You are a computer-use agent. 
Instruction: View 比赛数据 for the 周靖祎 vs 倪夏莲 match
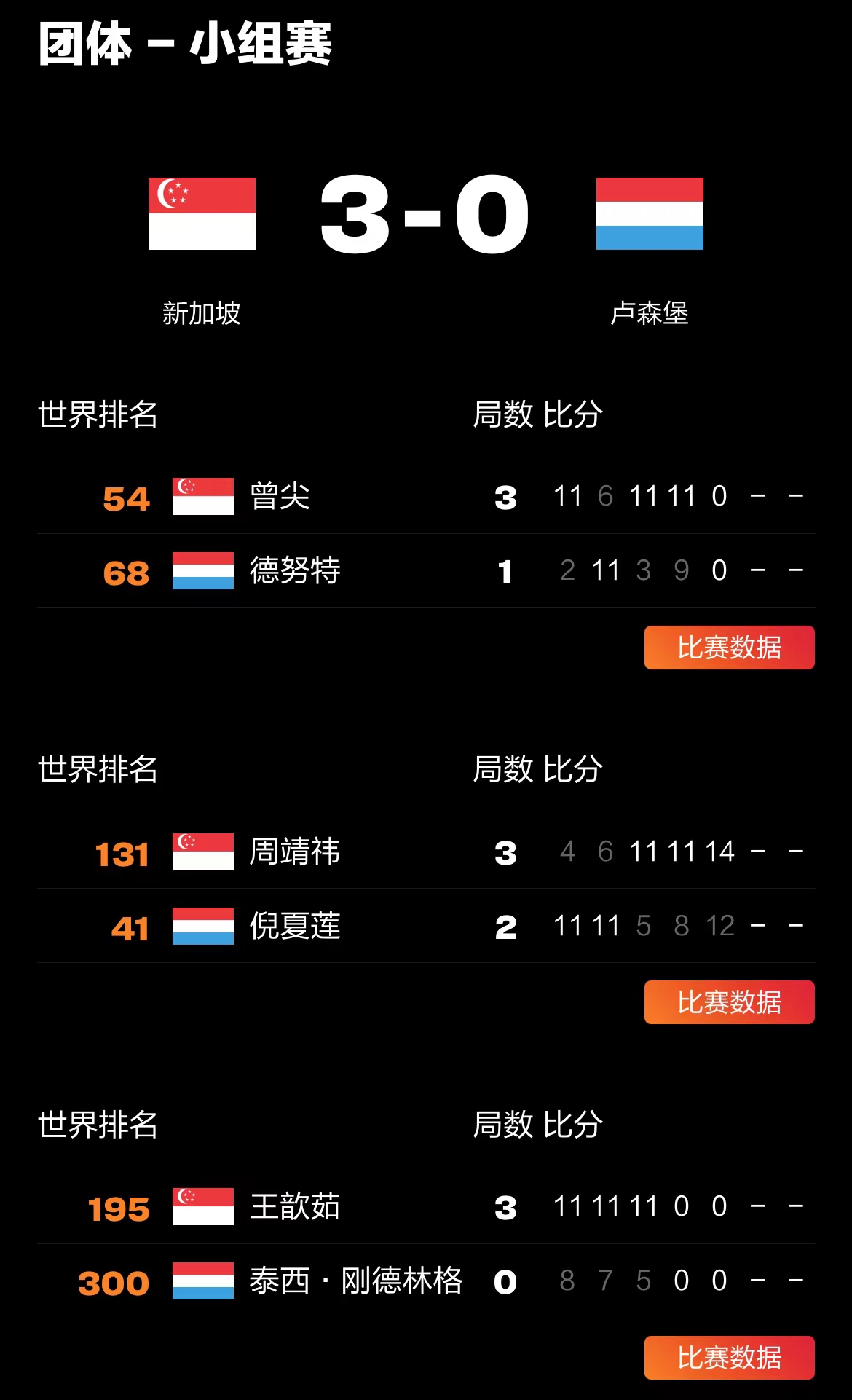[729, 1002]
